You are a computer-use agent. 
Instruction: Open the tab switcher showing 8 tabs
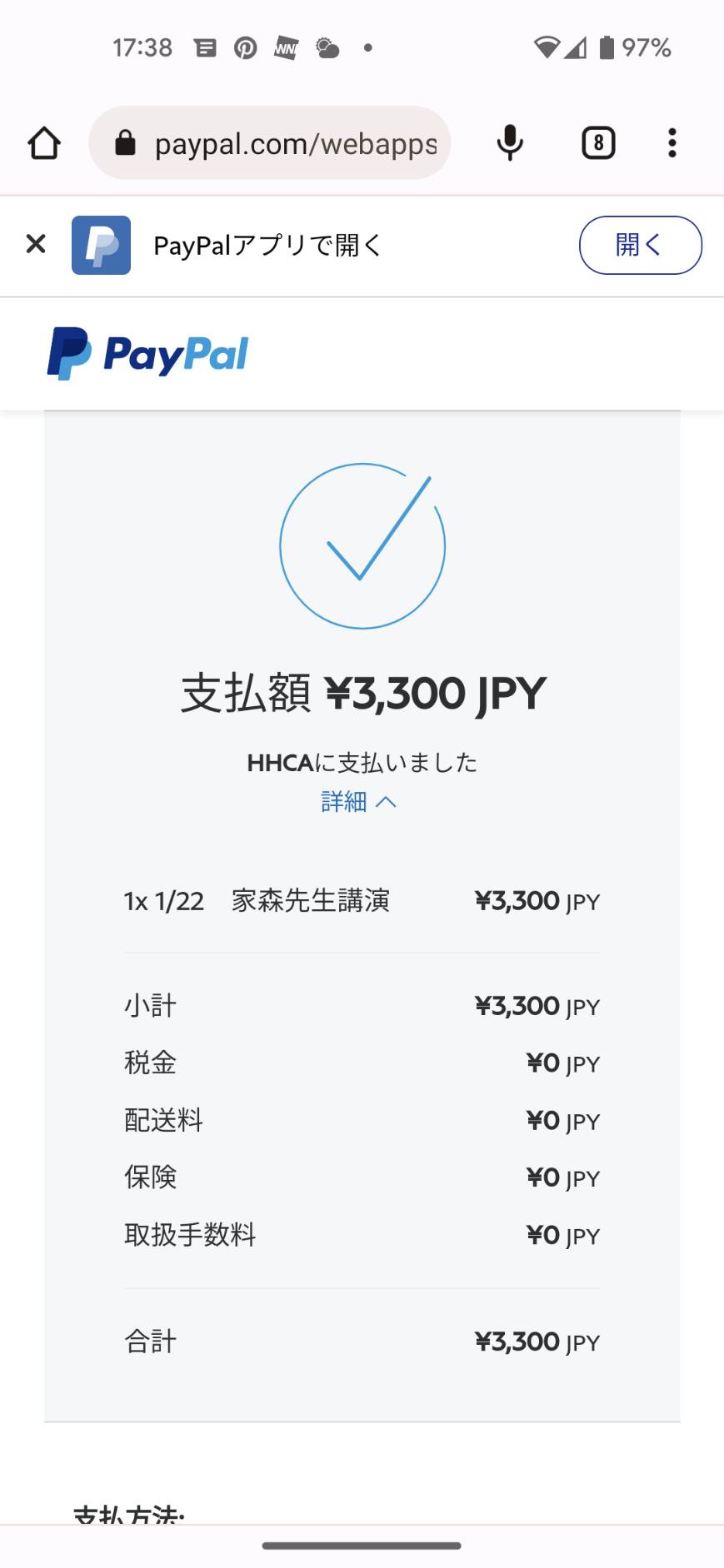[x=598, y=143]
